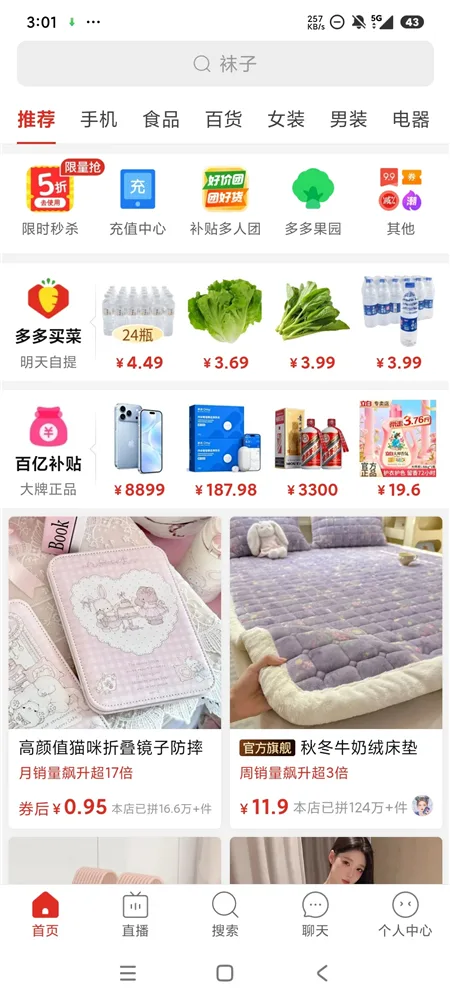Screen dimensions: 450x1000
Task: Open the 电器 category tab
Action: tap(410, 119)
